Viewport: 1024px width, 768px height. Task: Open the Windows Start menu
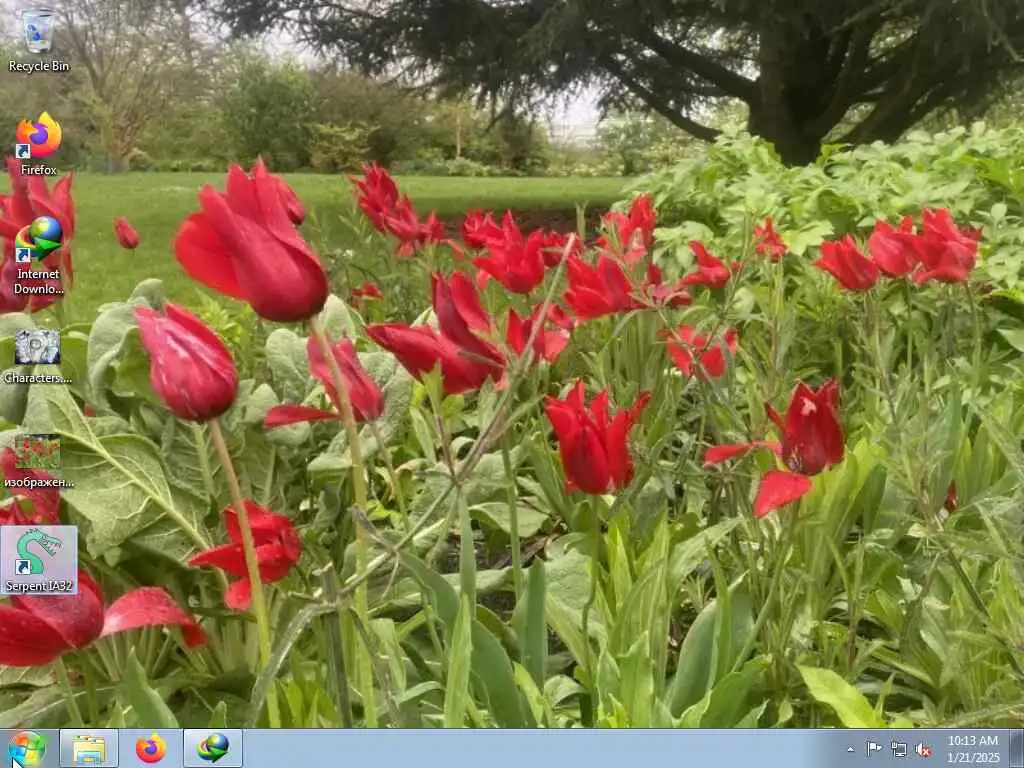coord(26,748)
